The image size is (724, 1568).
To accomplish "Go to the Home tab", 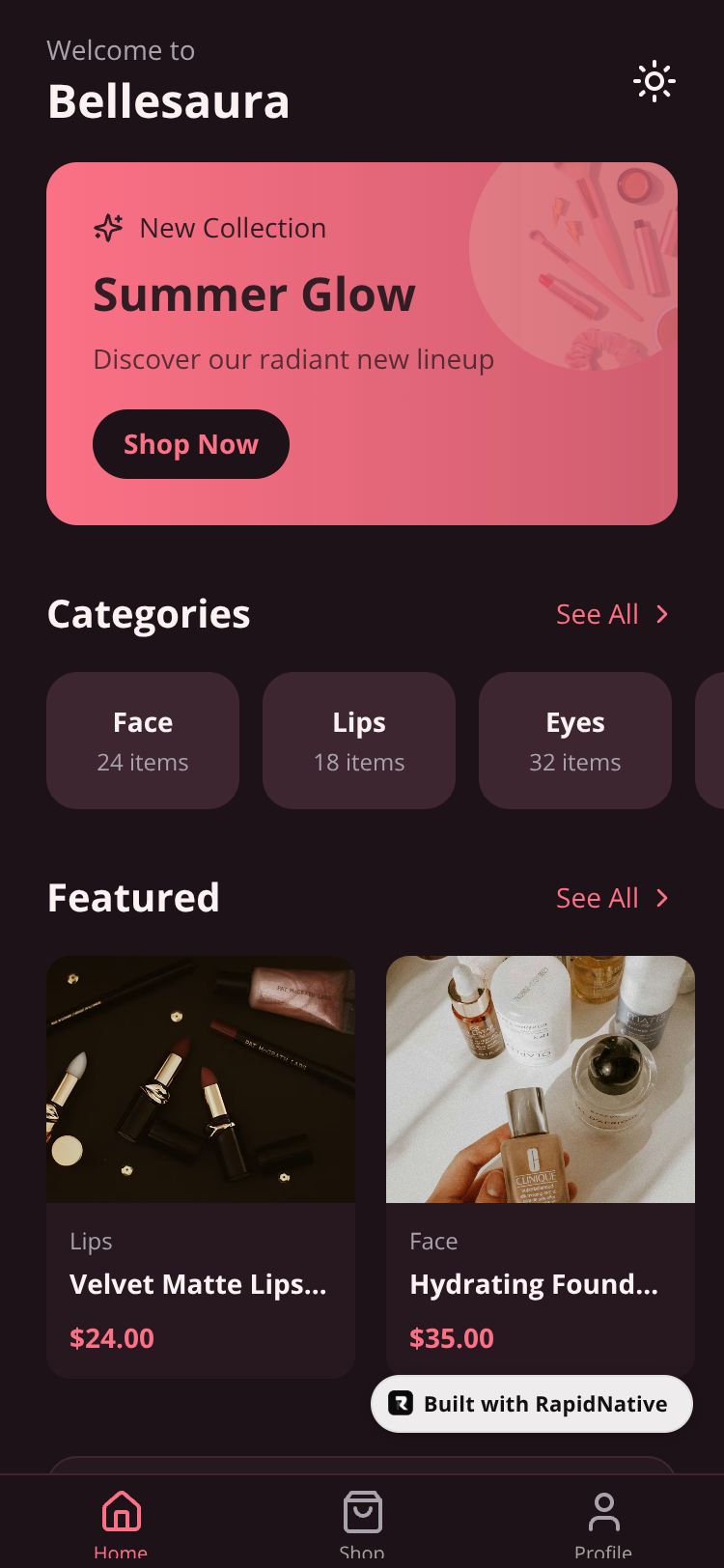I will pyautogui.click(x=121, y=1521).
